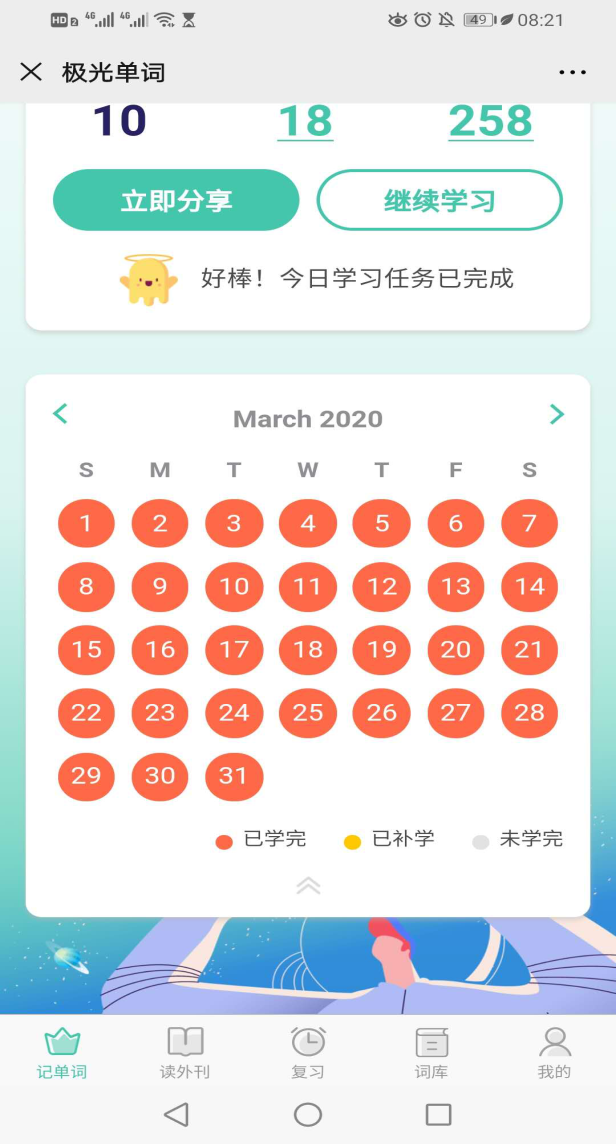This screenshot has width=616, height=1144.
Task: Go to the next calendar month
Action: point(557,414)
